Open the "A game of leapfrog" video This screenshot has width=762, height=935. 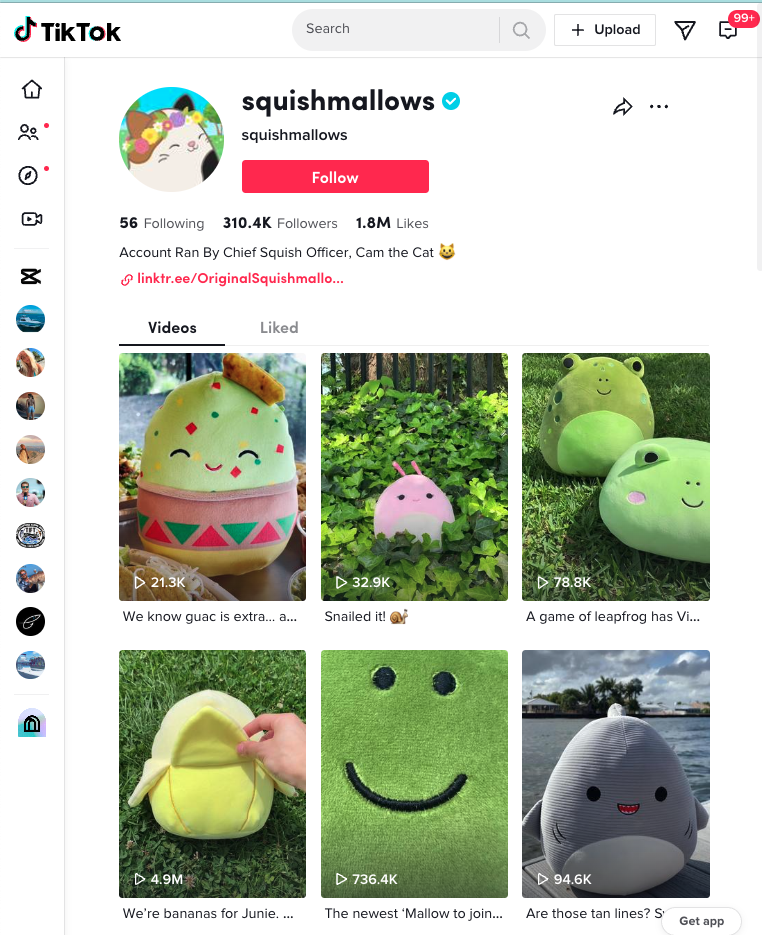[616, 476]
